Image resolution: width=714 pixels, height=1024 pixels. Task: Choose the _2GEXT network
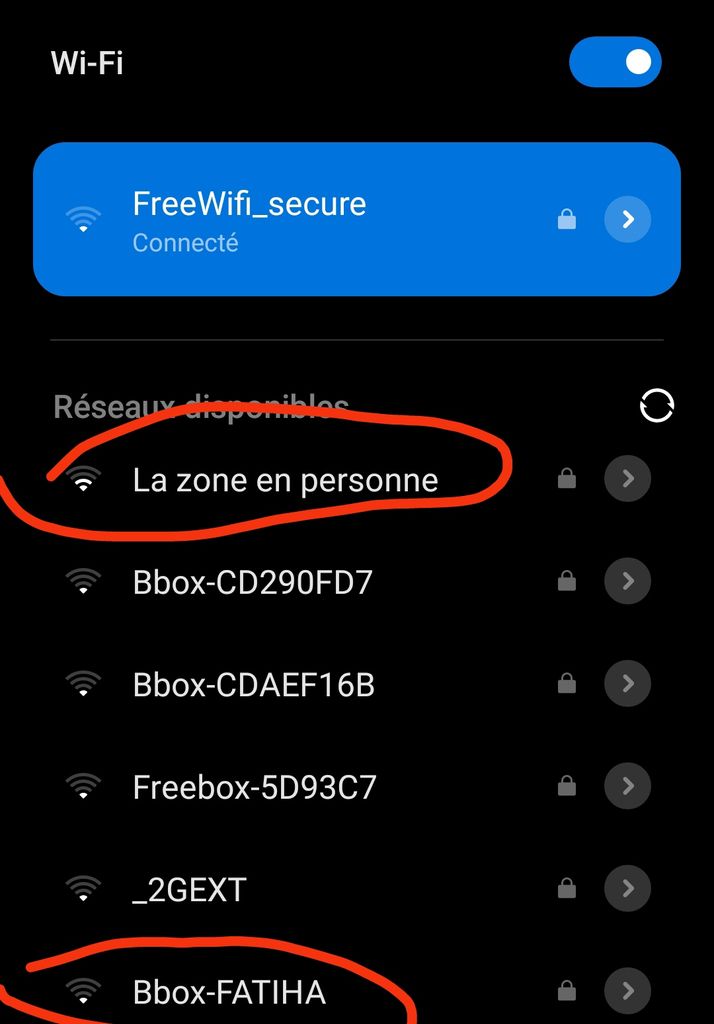coord(189,889)
